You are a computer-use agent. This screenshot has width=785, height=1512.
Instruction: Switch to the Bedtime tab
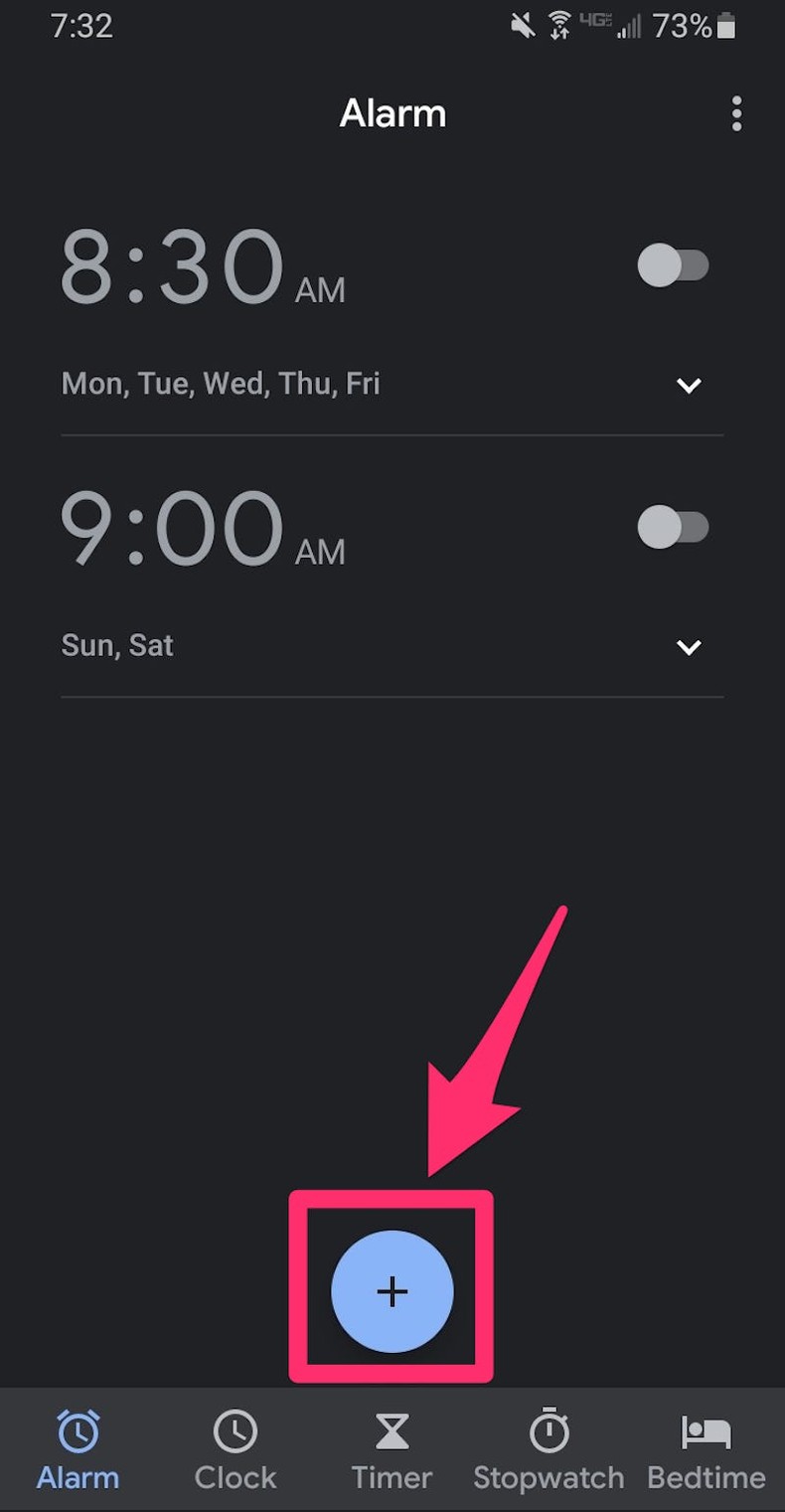click(x=707, y=1451)
